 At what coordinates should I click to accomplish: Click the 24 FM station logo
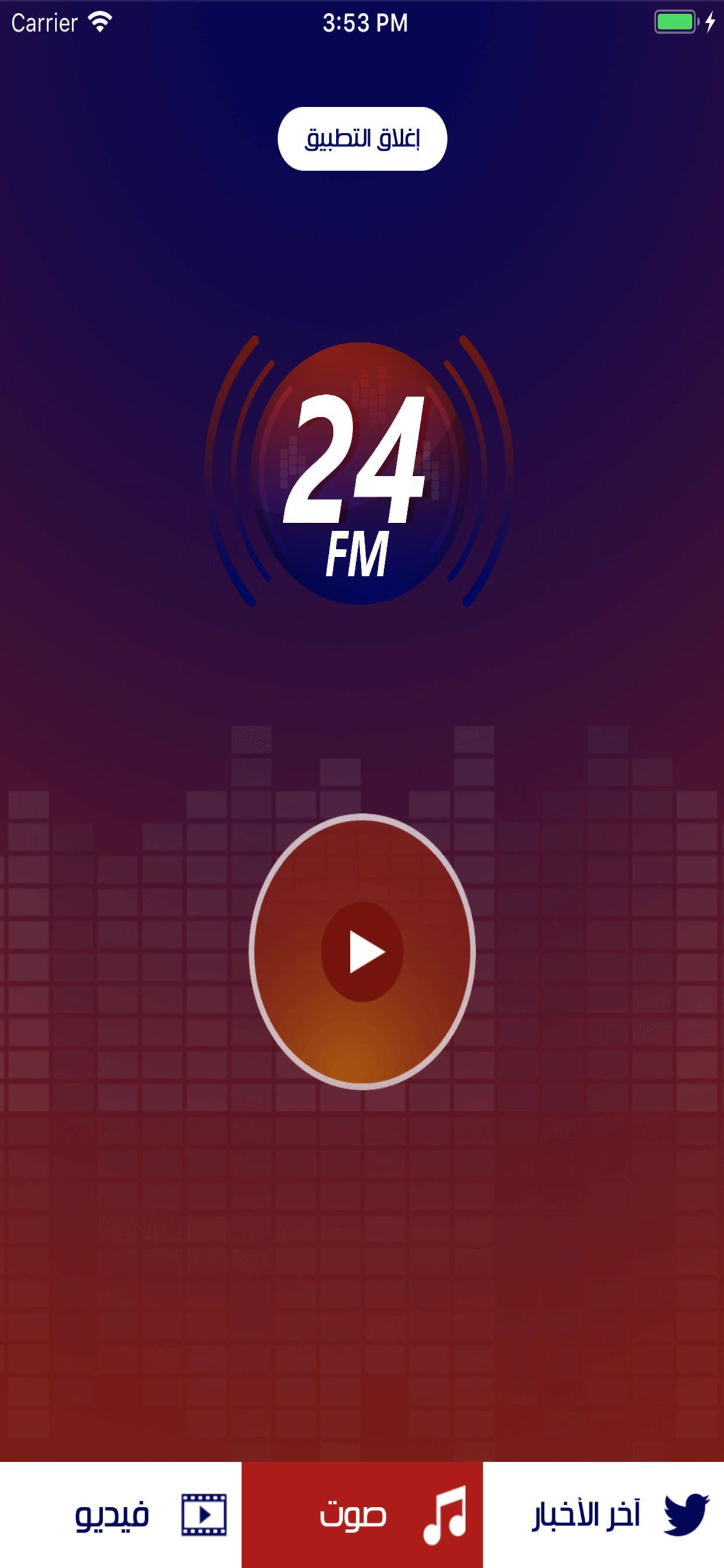(x=361, y=472)
